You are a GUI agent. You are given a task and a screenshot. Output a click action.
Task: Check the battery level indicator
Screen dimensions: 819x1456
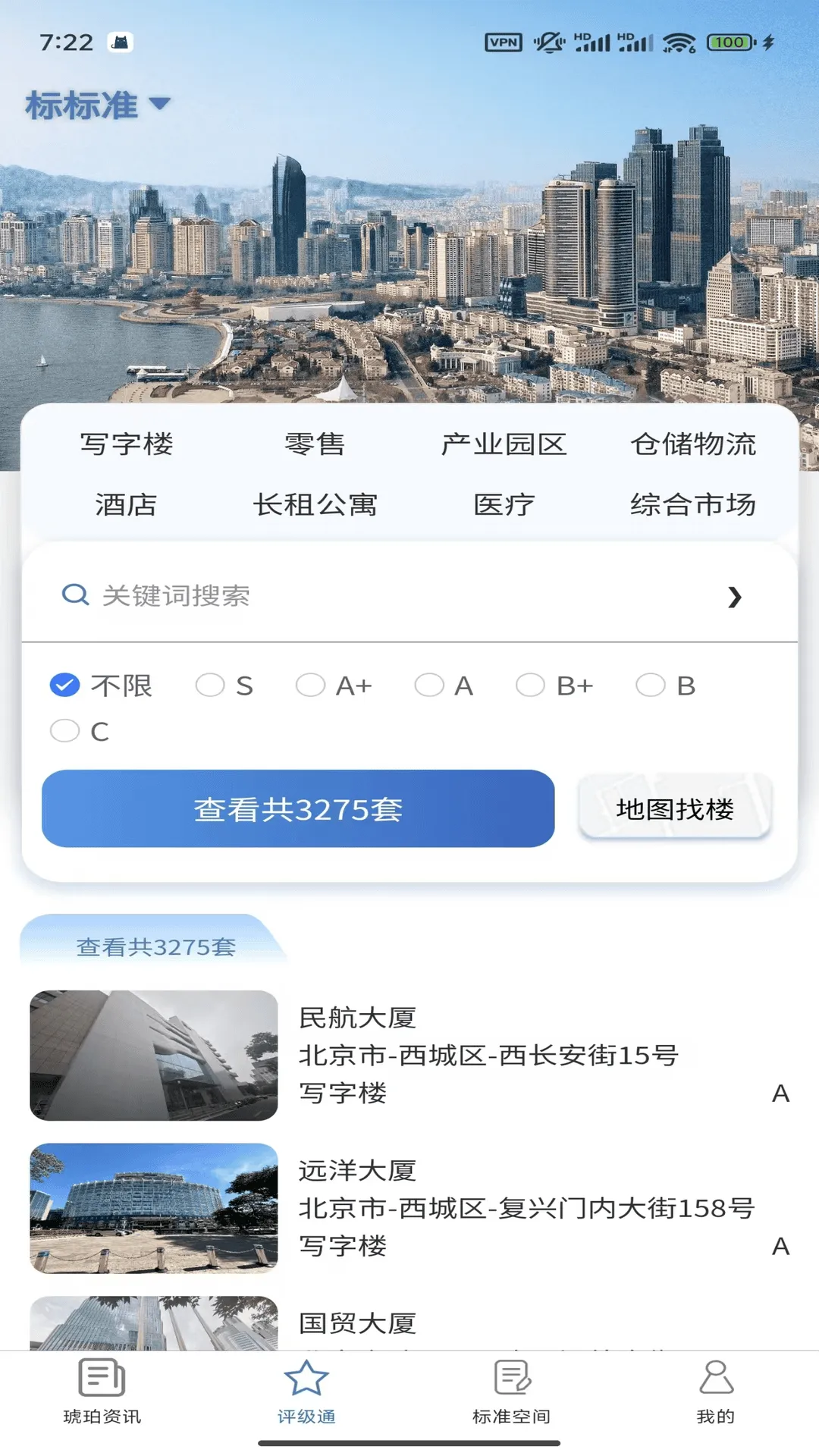coord(729,42)
